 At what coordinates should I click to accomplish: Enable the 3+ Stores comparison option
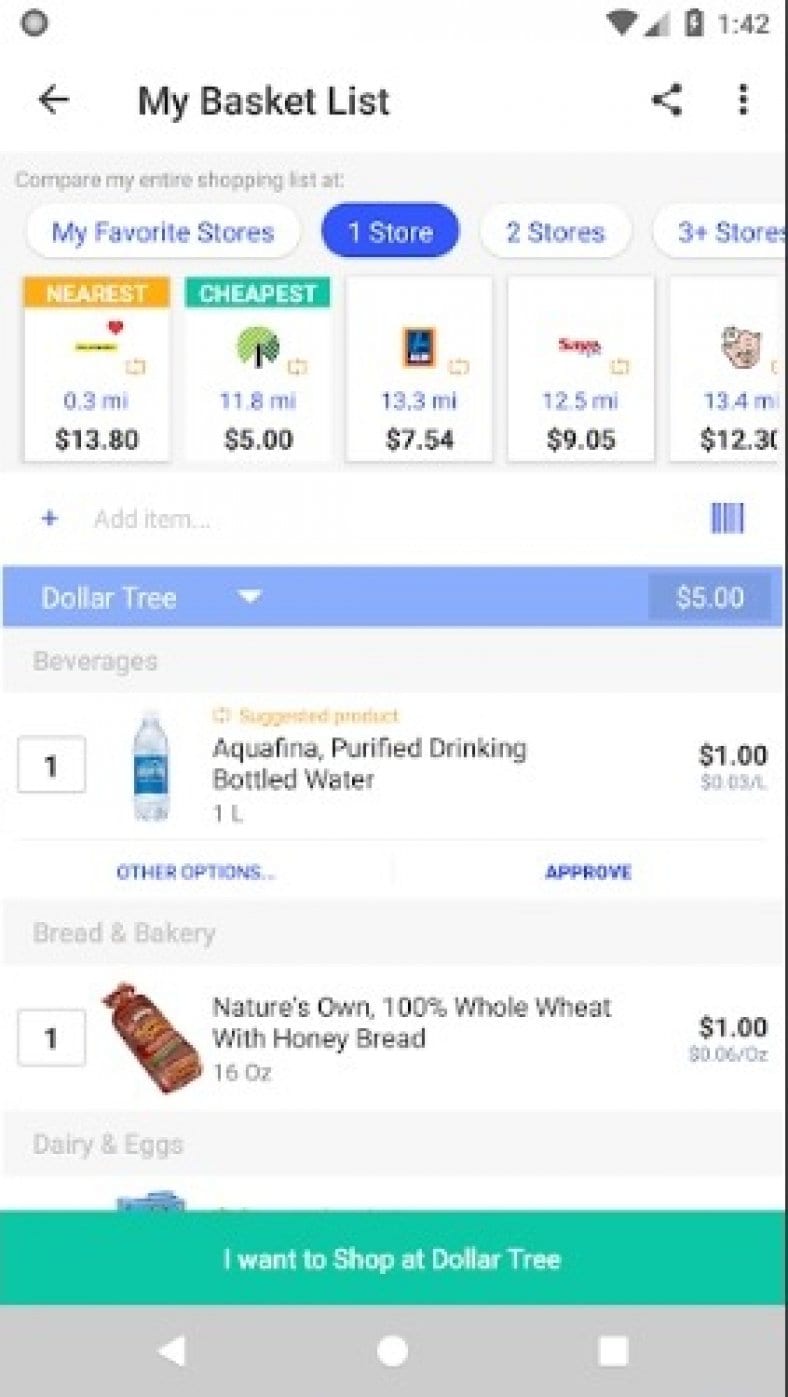click(731, 231)
